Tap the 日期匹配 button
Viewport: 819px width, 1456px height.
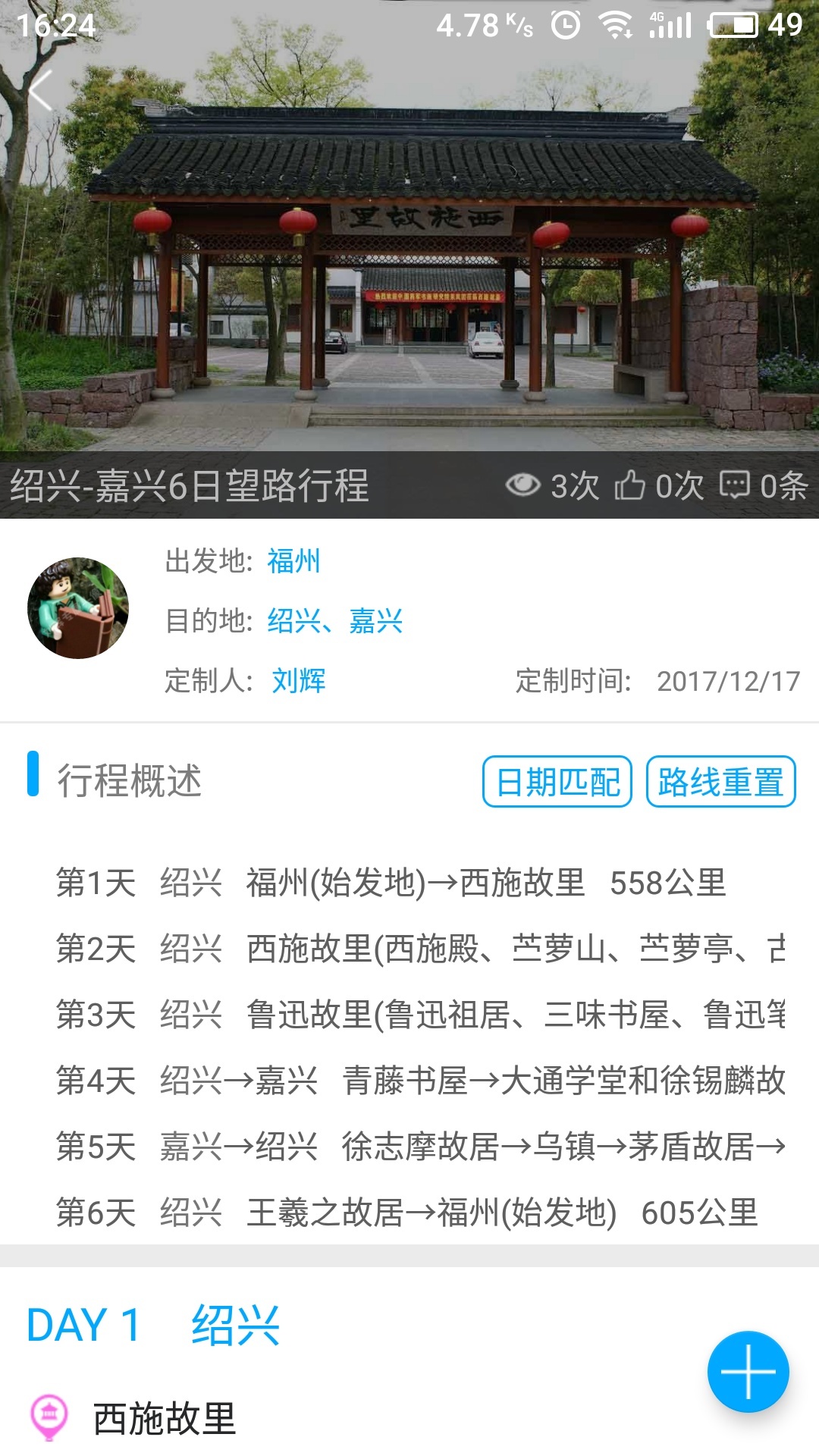point(557,782)
